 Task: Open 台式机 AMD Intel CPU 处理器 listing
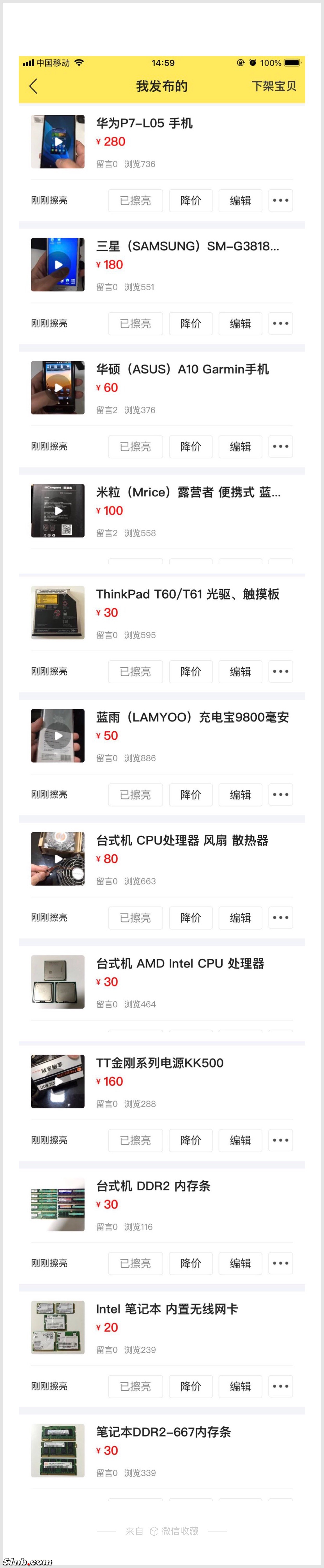180,963
